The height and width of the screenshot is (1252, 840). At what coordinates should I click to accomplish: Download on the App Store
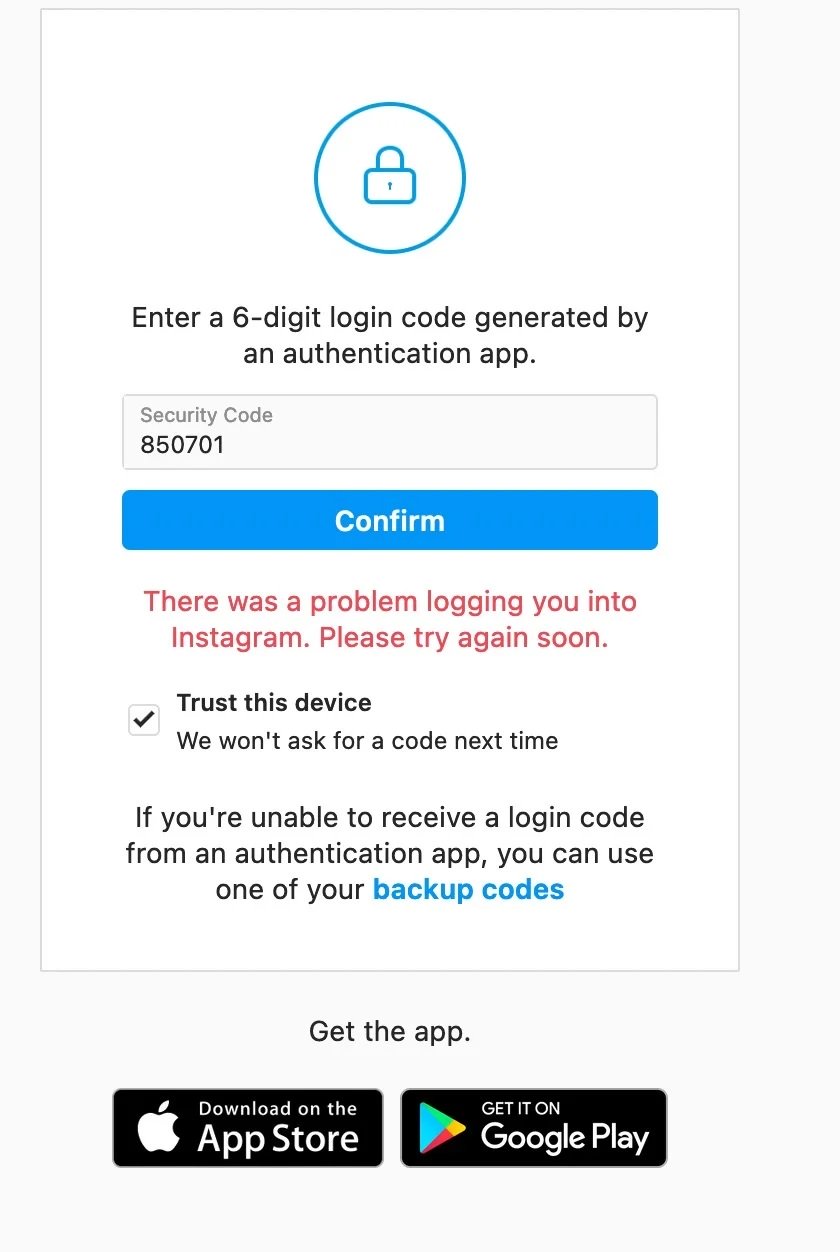point(248,1128)
